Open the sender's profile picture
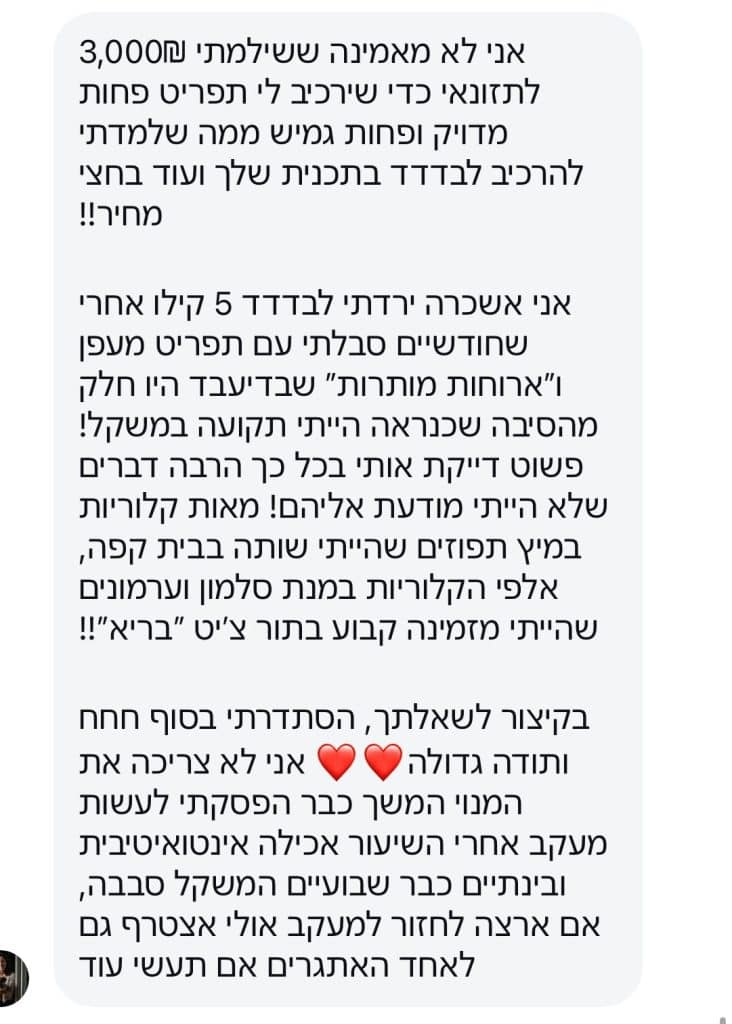The width and height of the screenshot is (732, 1024). [x=13, y=977]
